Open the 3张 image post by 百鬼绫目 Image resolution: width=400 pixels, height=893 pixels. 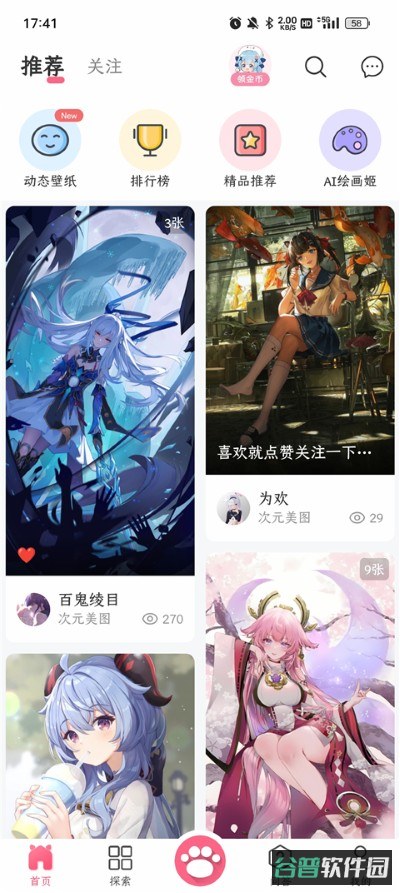click(x=100, y=391)
